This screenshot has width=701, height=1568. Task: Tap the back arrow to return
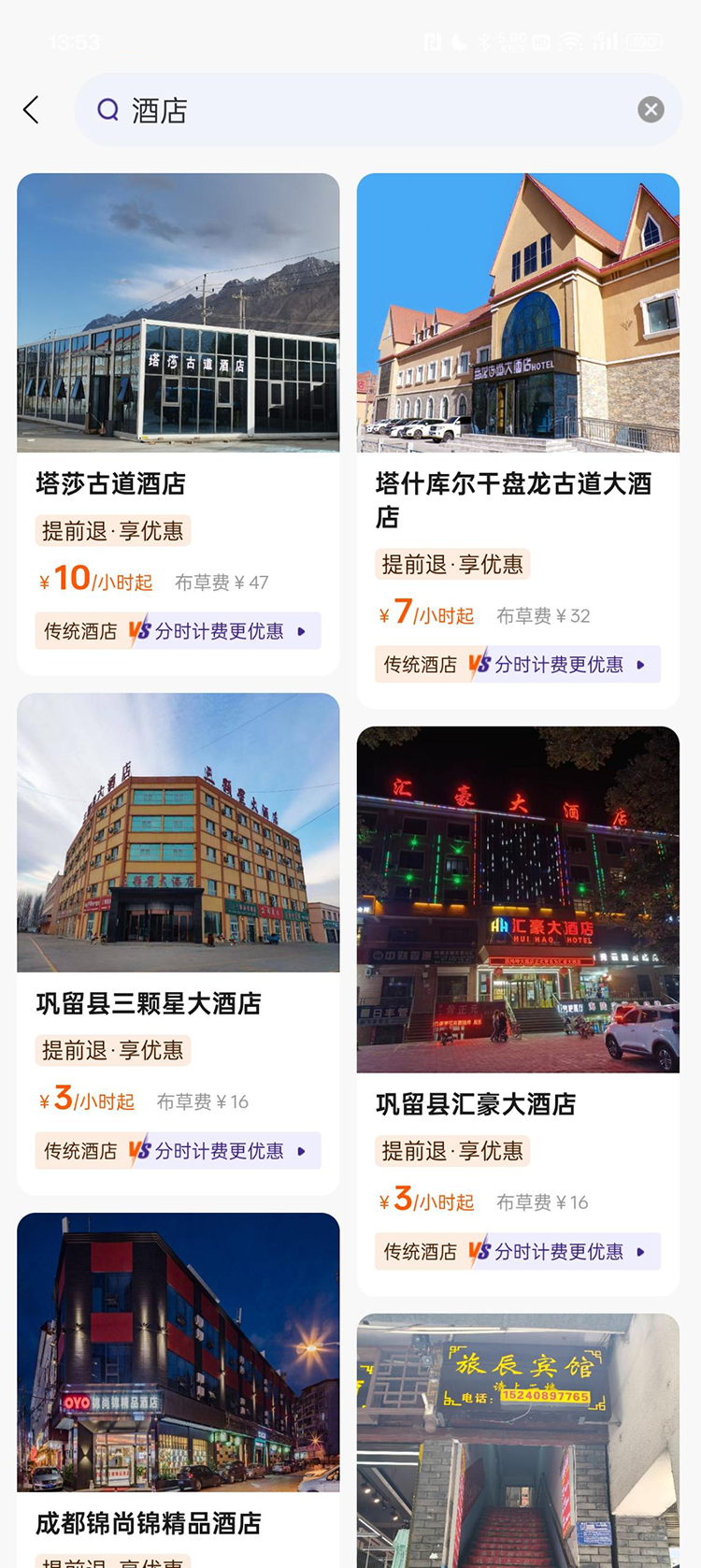click(31, 109)
